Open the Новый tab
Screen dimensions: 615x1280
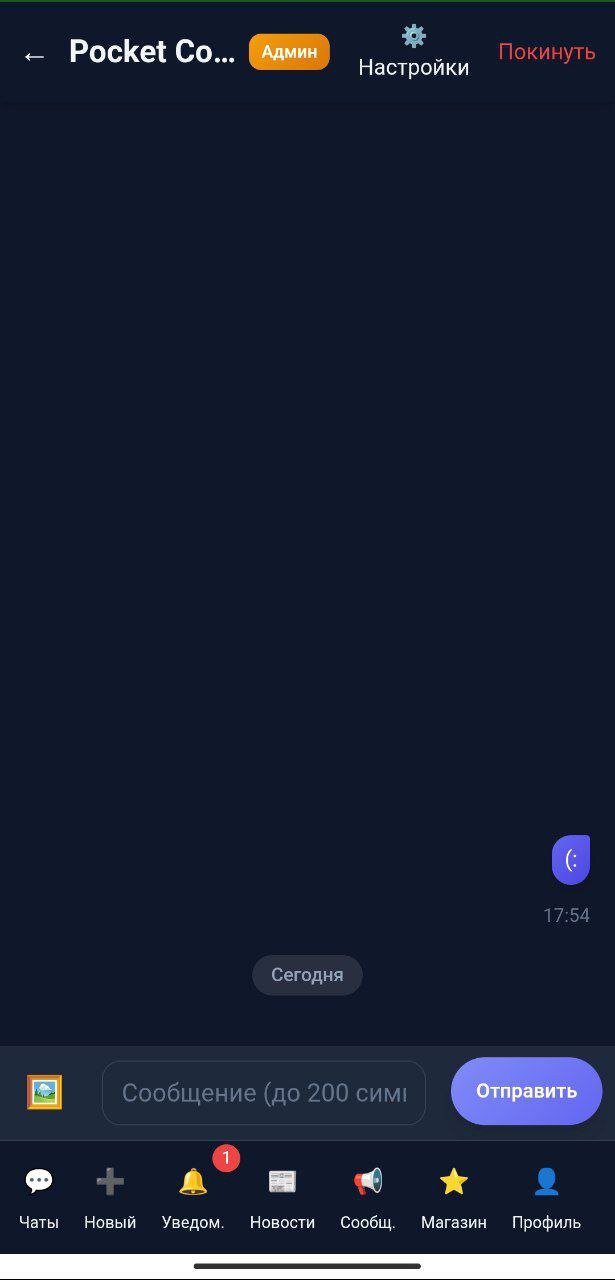point(110,1198)
